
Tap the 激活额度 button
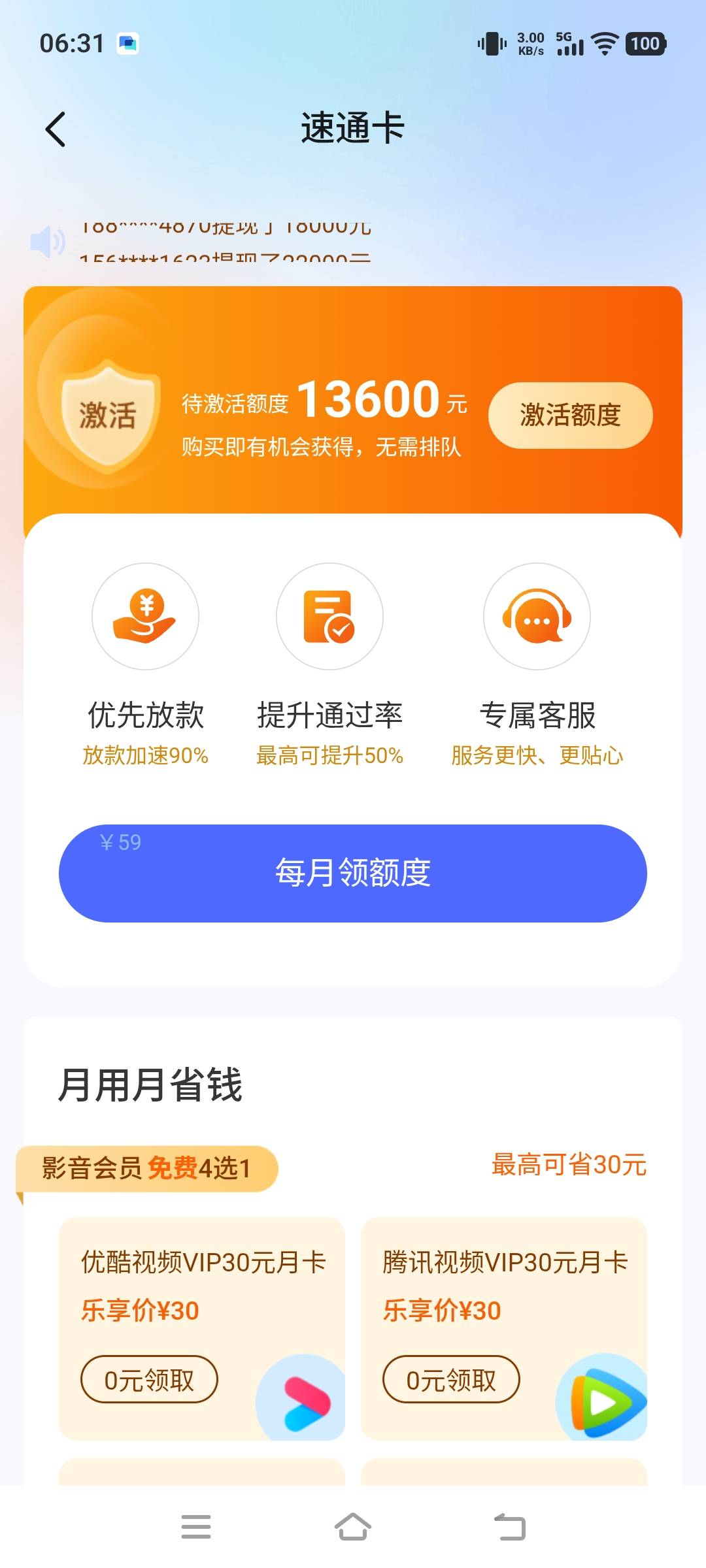[x=570, y=416]
